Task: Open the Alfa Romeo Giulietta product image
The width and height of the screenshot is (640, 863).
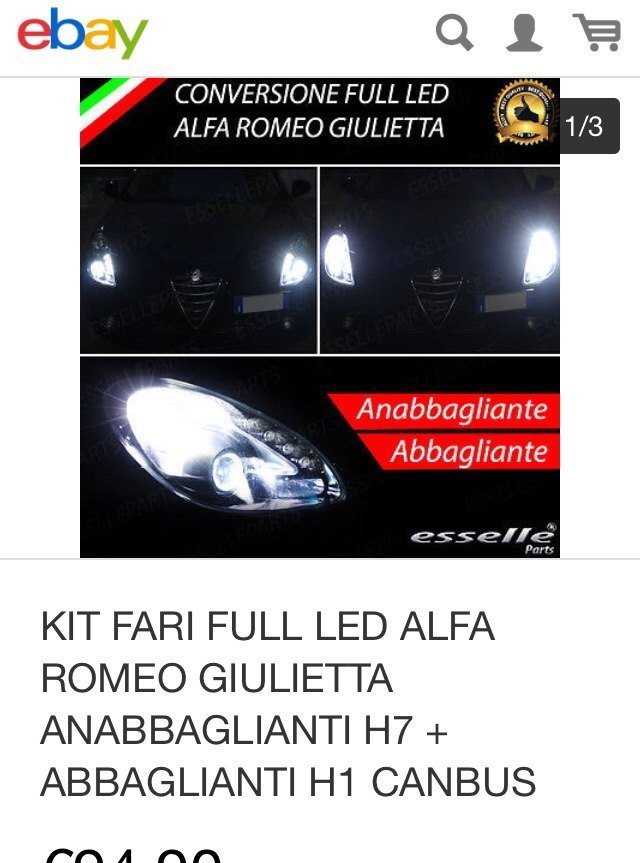Action: (320, 318)
